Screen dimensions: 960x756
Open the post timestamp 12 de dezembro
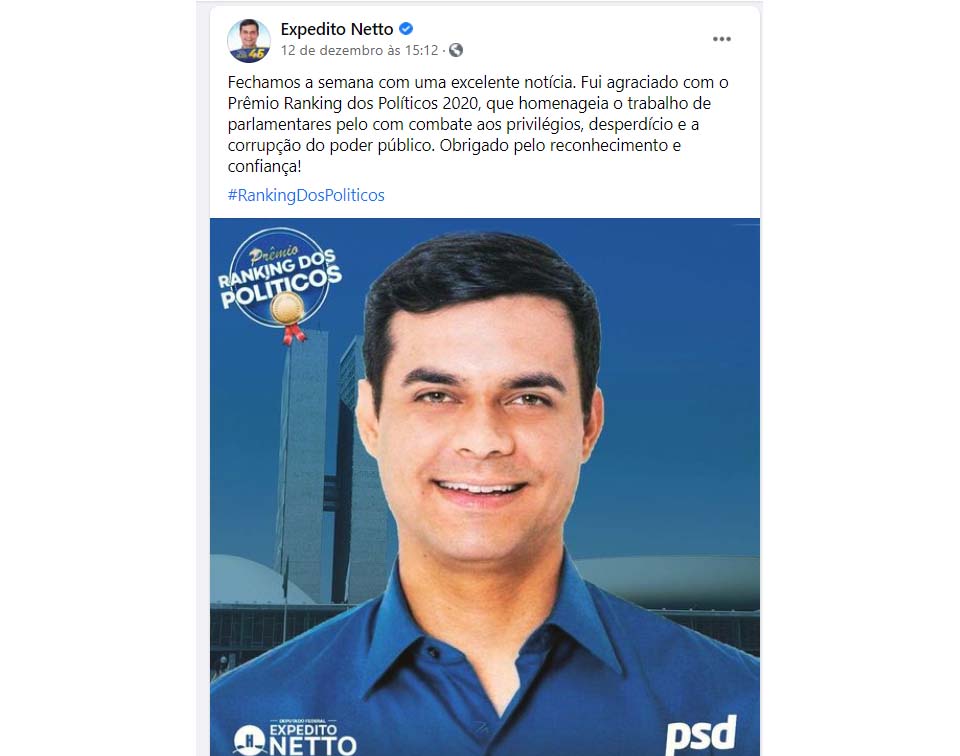359,50
